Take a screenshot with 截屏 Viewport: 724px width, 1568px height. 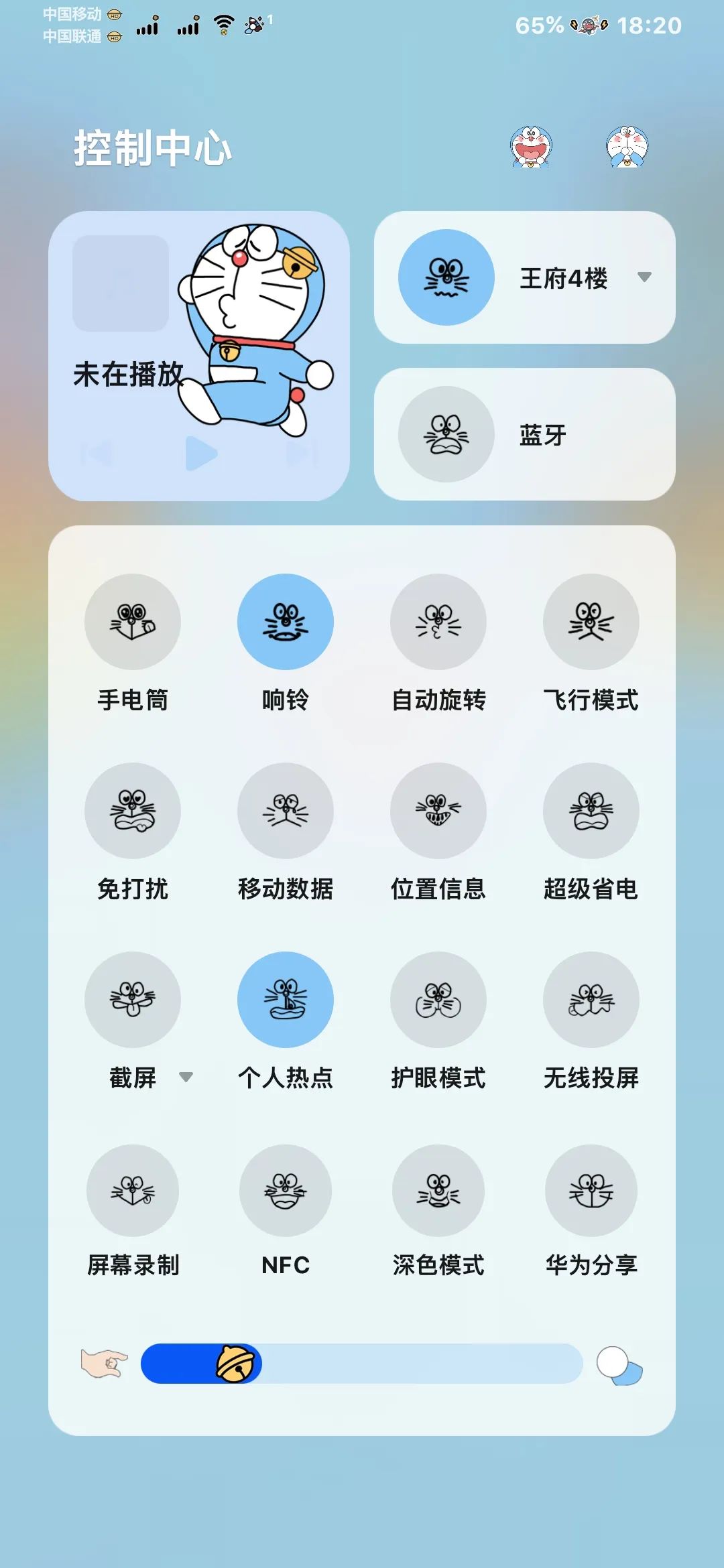click(x=133, y=998)
